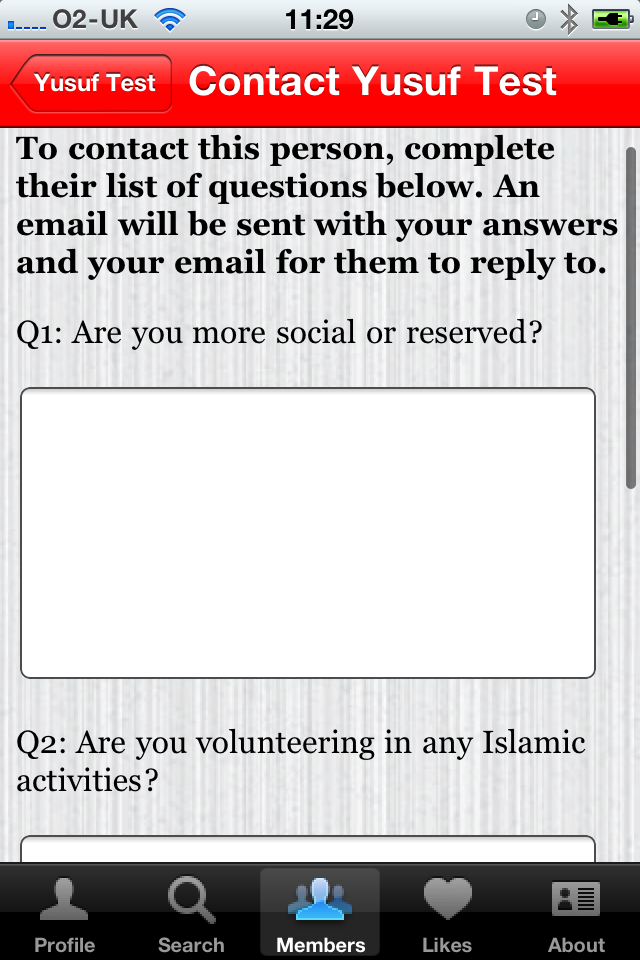Go to the Likes tab

click(x=447, y=913)
